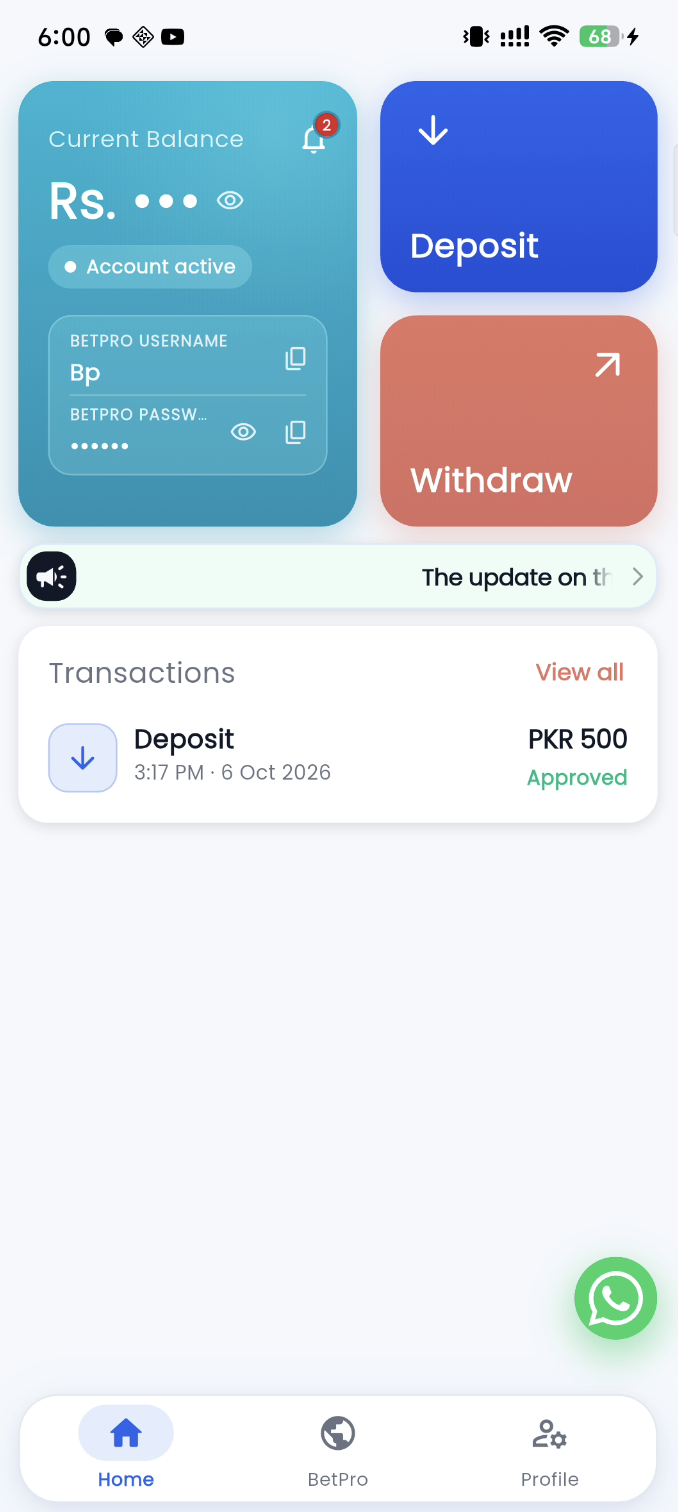Open the announcement update banner
The image size is (678, 1512).
338,577
